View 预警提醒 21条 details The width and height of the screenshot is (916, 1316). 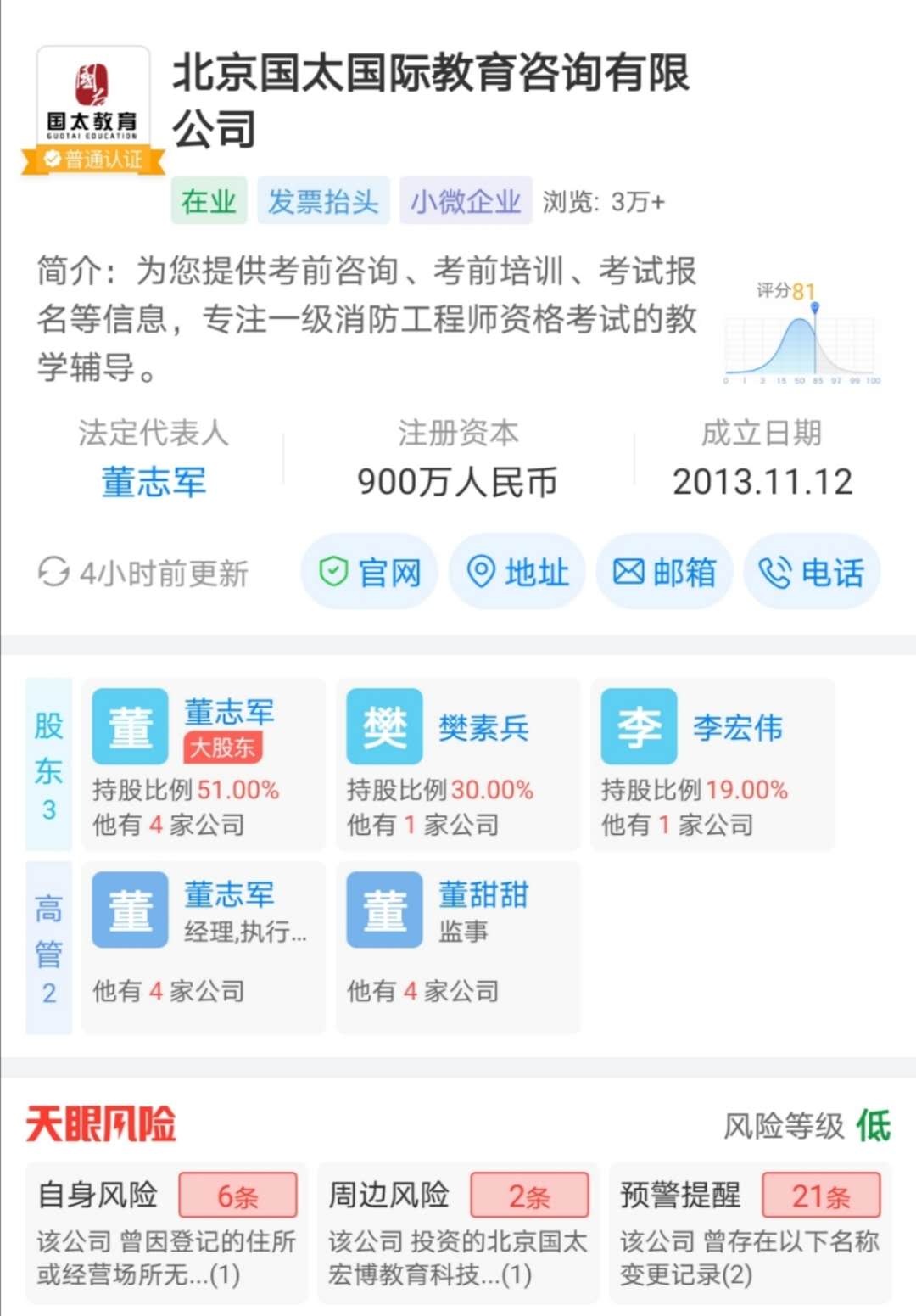pyautogui.click(x=750, y=1232)
